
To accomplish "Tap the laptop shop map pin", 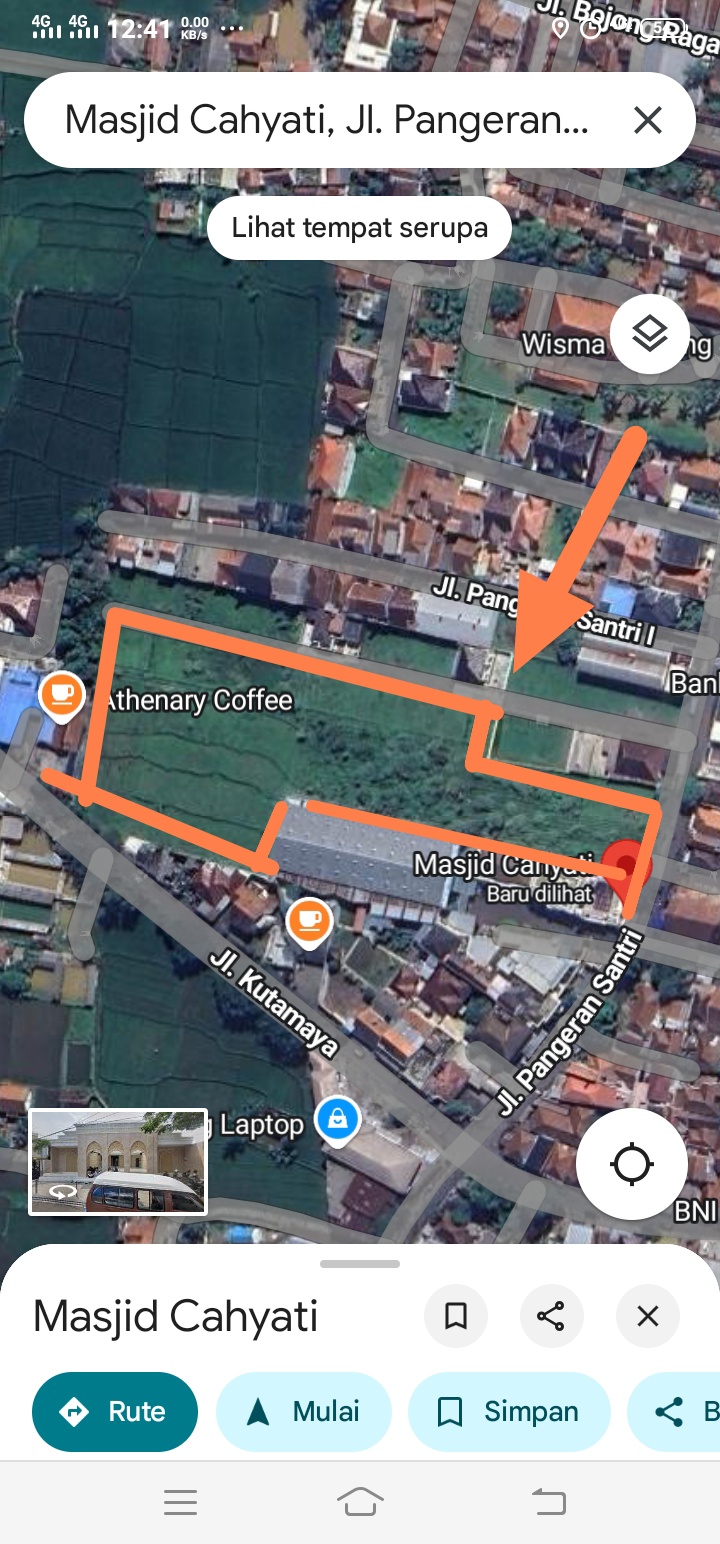I will [x=338, y=1120].
